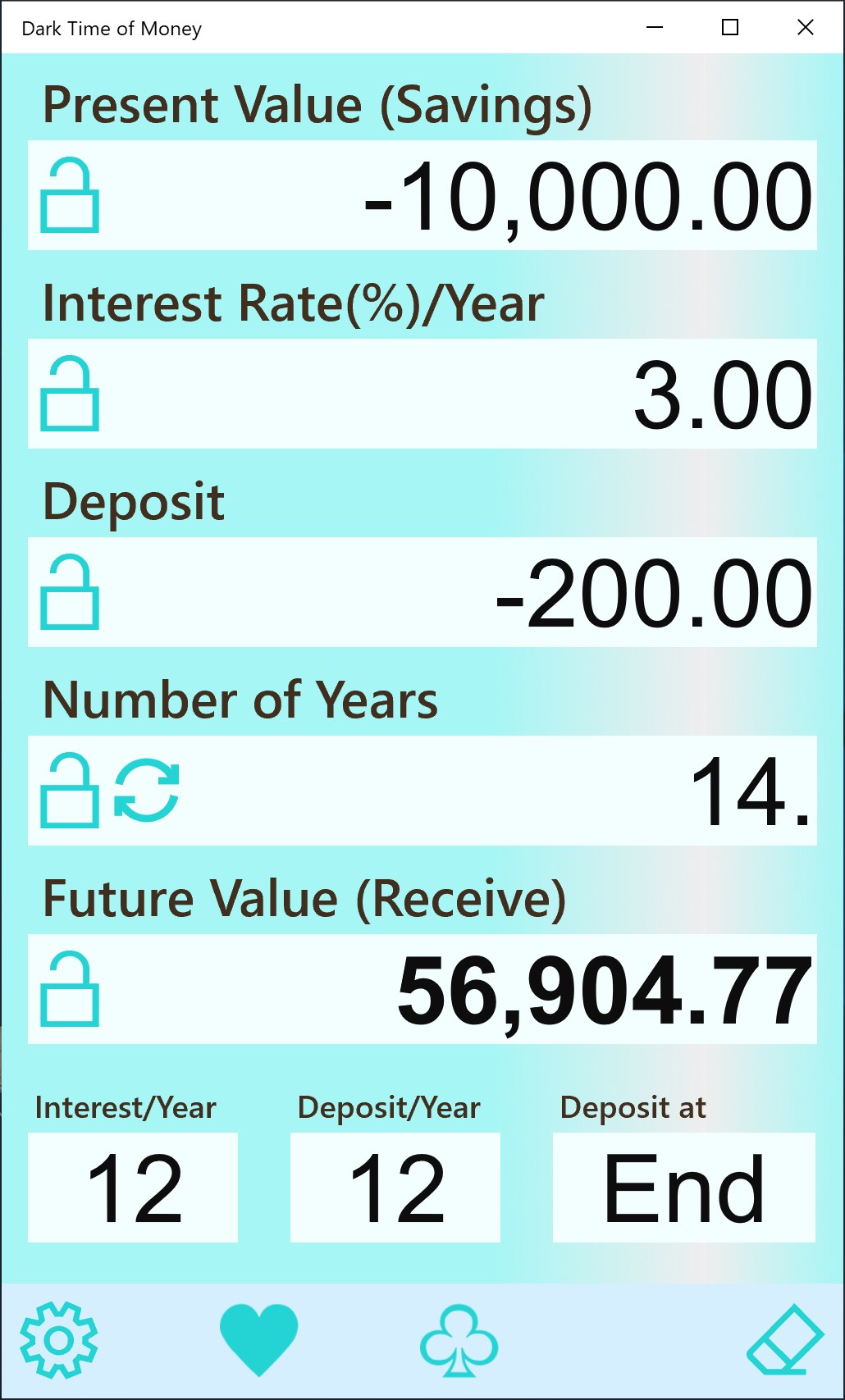Edit the Present Value amount -10,000.00
Viewport: 845px width, 1400px height.
[587, 197]
